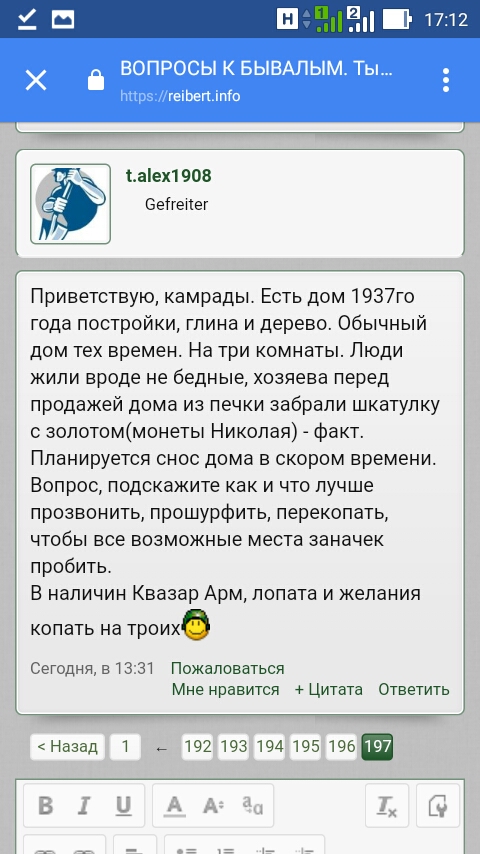480x854 pixels.
Task: Open page 196 of the thread
Action: coord(342,747)
